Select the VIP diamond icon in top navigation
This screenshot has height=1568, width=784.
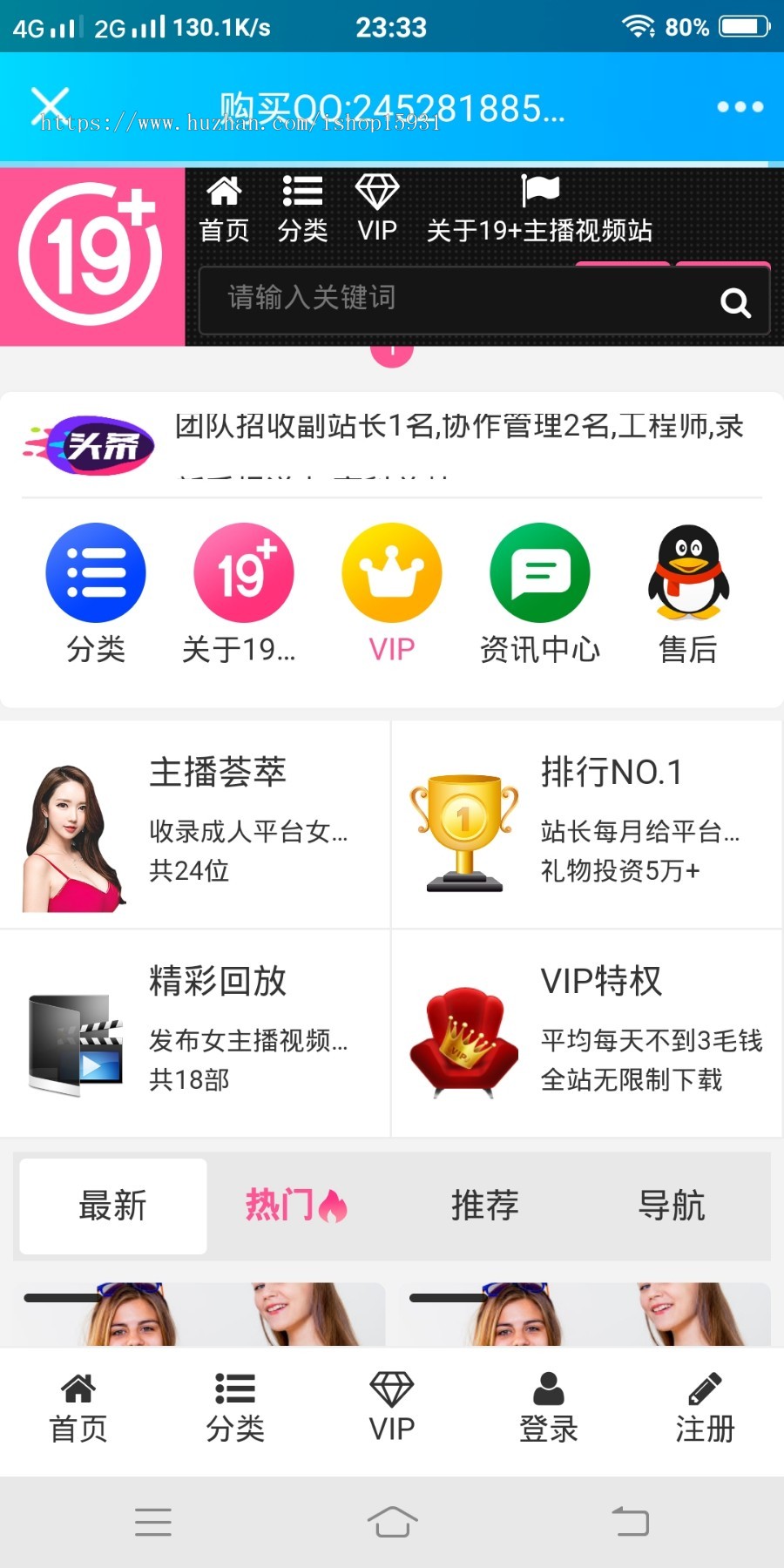tap(377, 193)
